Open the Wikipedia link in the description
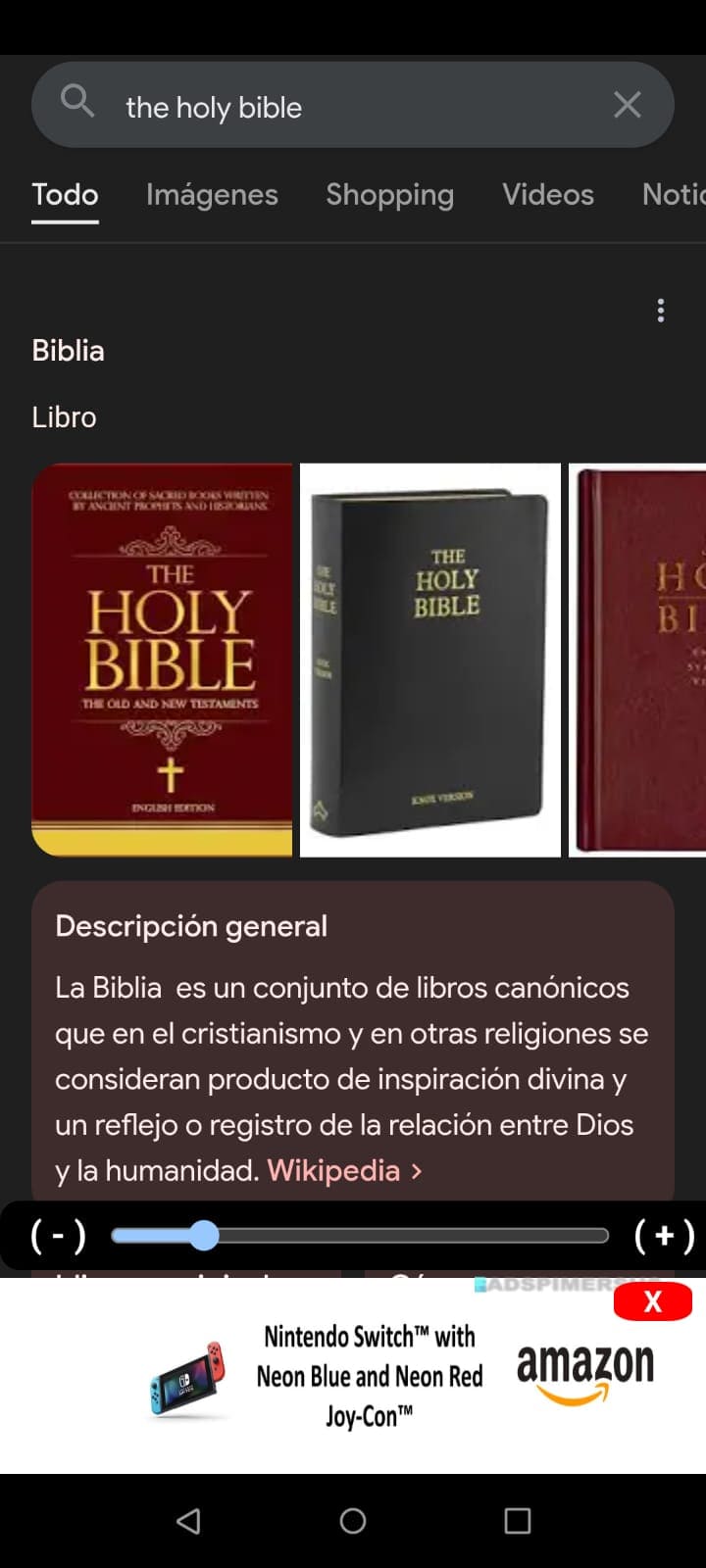 [x=334, y=1170]
